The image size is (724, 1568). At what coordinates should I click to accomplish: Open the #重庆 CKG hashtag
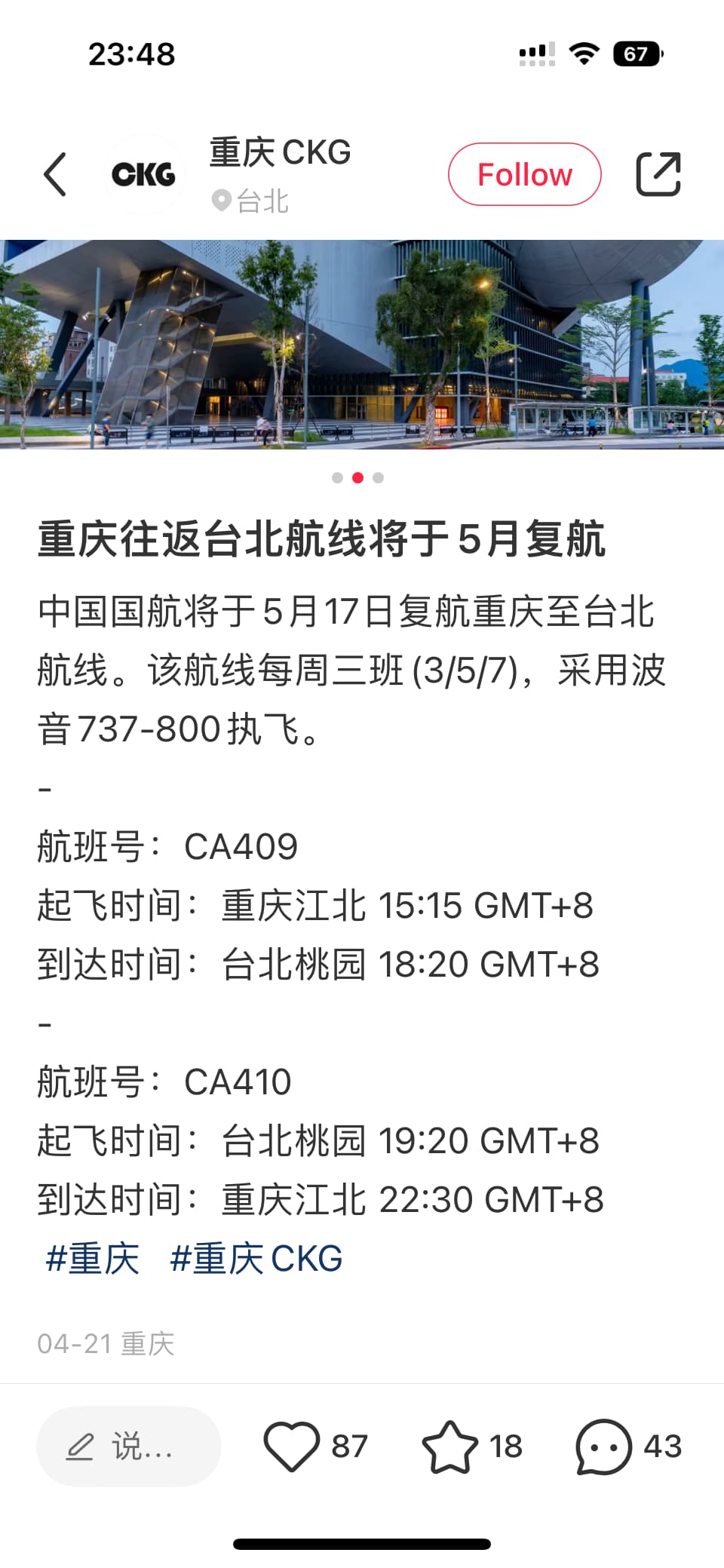pos(256,1259)
